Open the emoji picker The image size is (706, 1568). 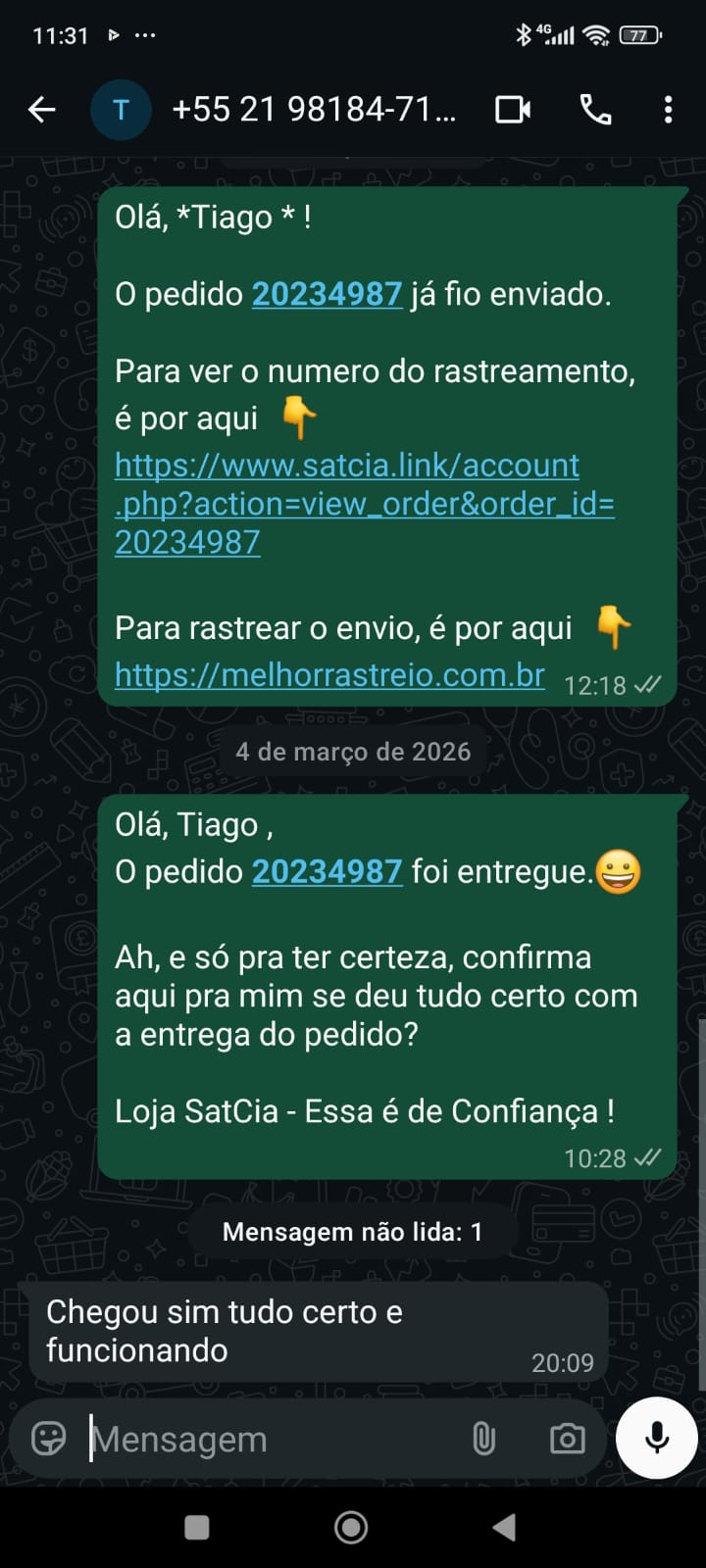pyautogui.click(x=49, y=1439)
